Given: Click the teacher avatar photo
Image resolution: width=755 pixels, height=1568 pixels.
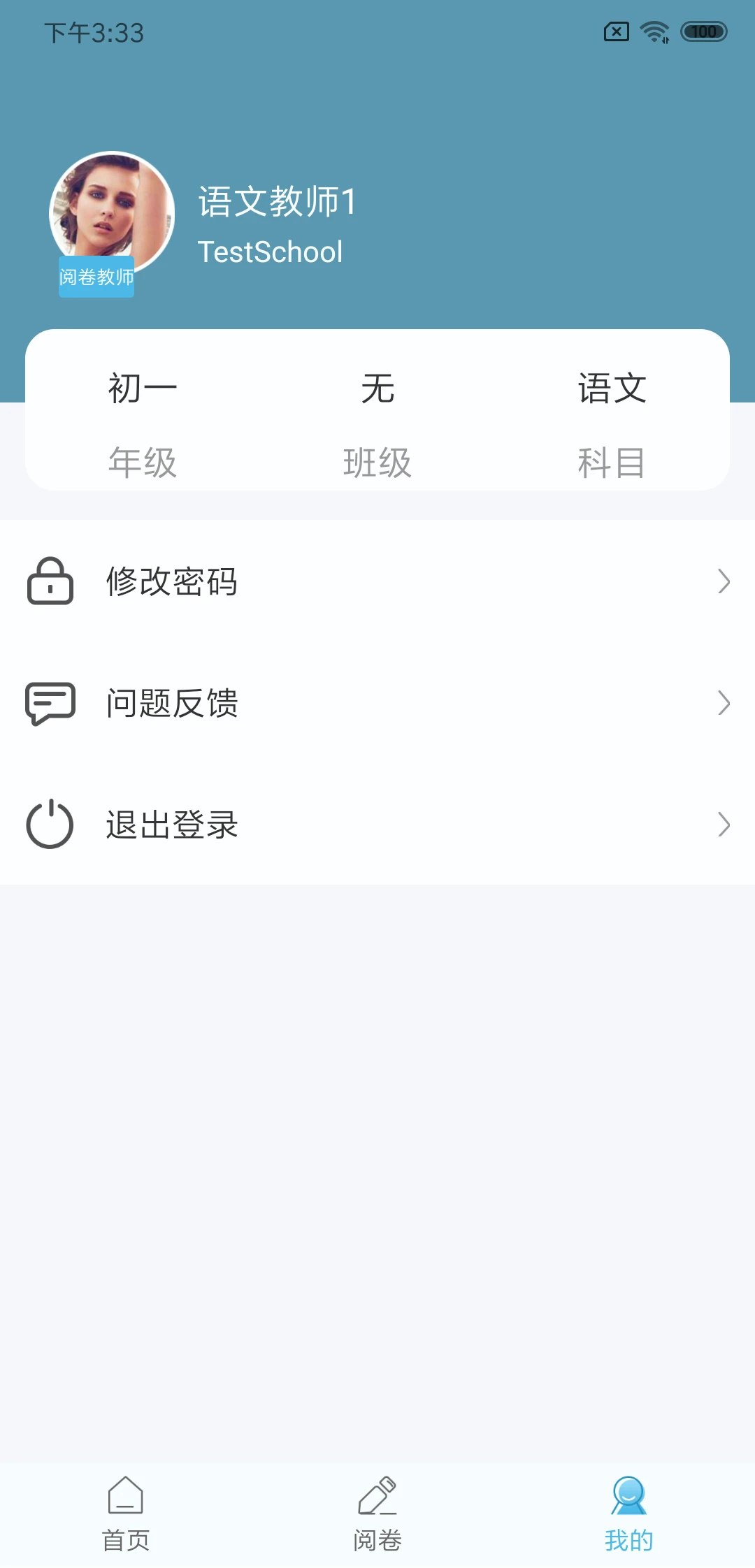Looking at the screenshot, I should (110, 208).
